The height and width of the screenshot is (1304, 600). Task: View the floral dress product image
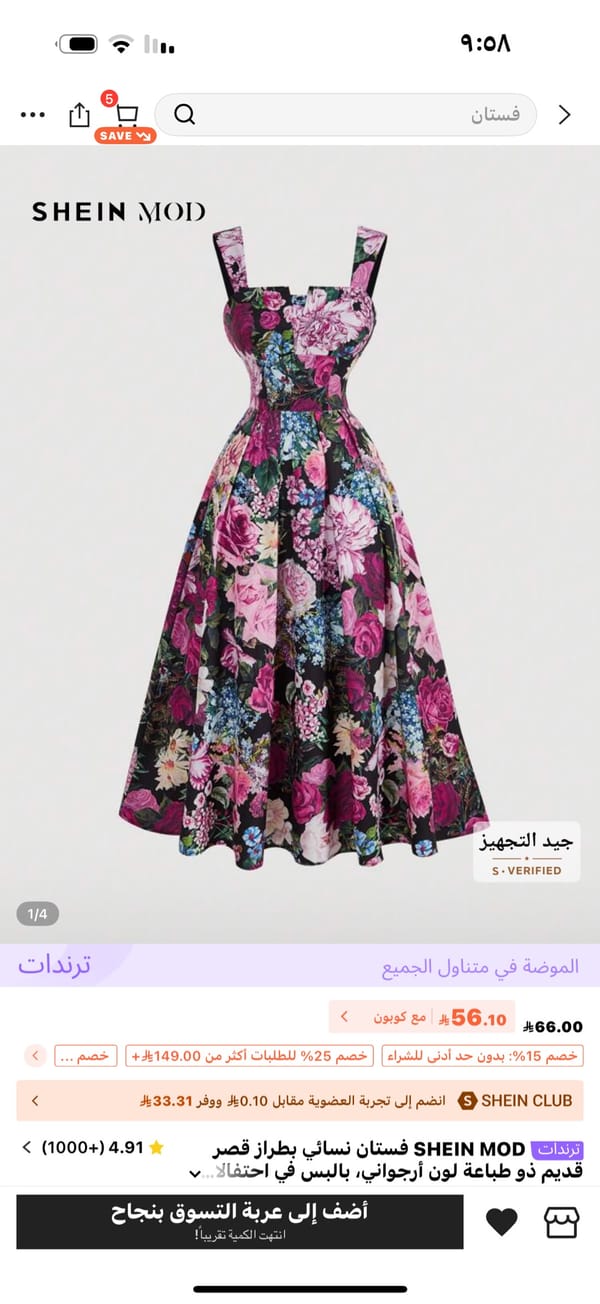pyautogui.click(x=300, y=540)
